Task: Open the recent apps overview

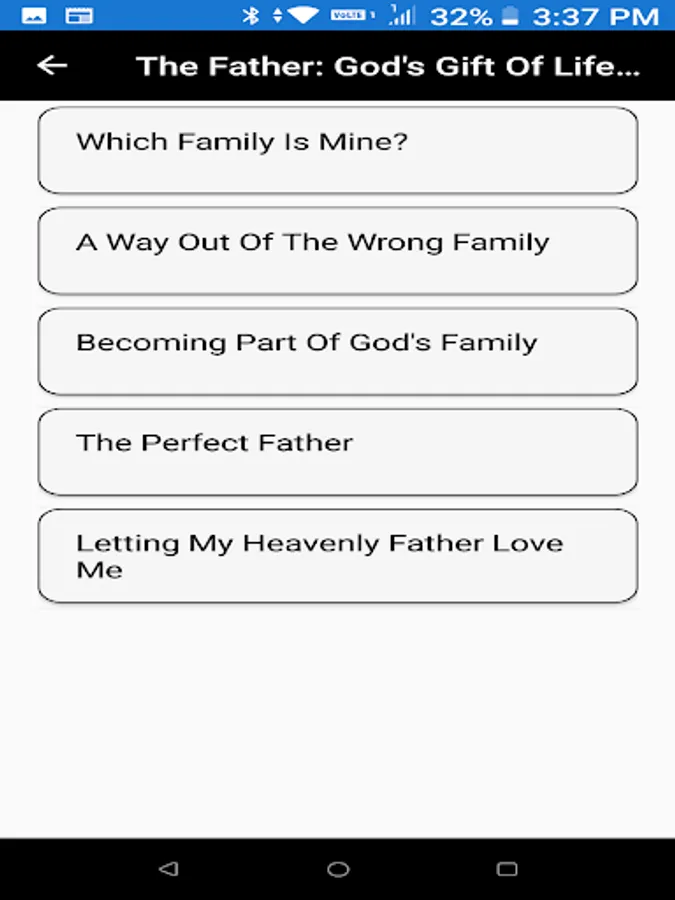Action: click(507, 869)
